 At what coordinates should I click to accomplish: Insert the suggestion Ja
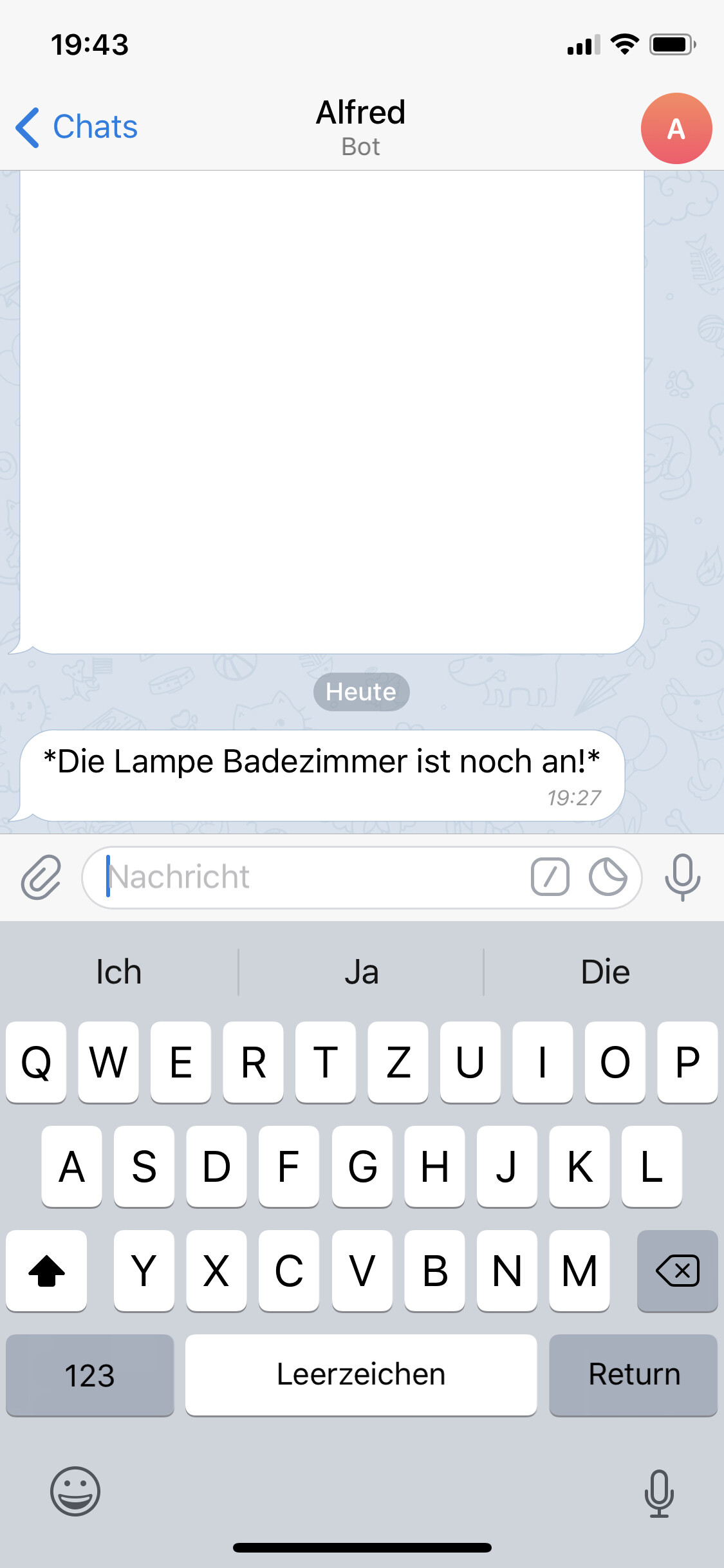[361, 972]
